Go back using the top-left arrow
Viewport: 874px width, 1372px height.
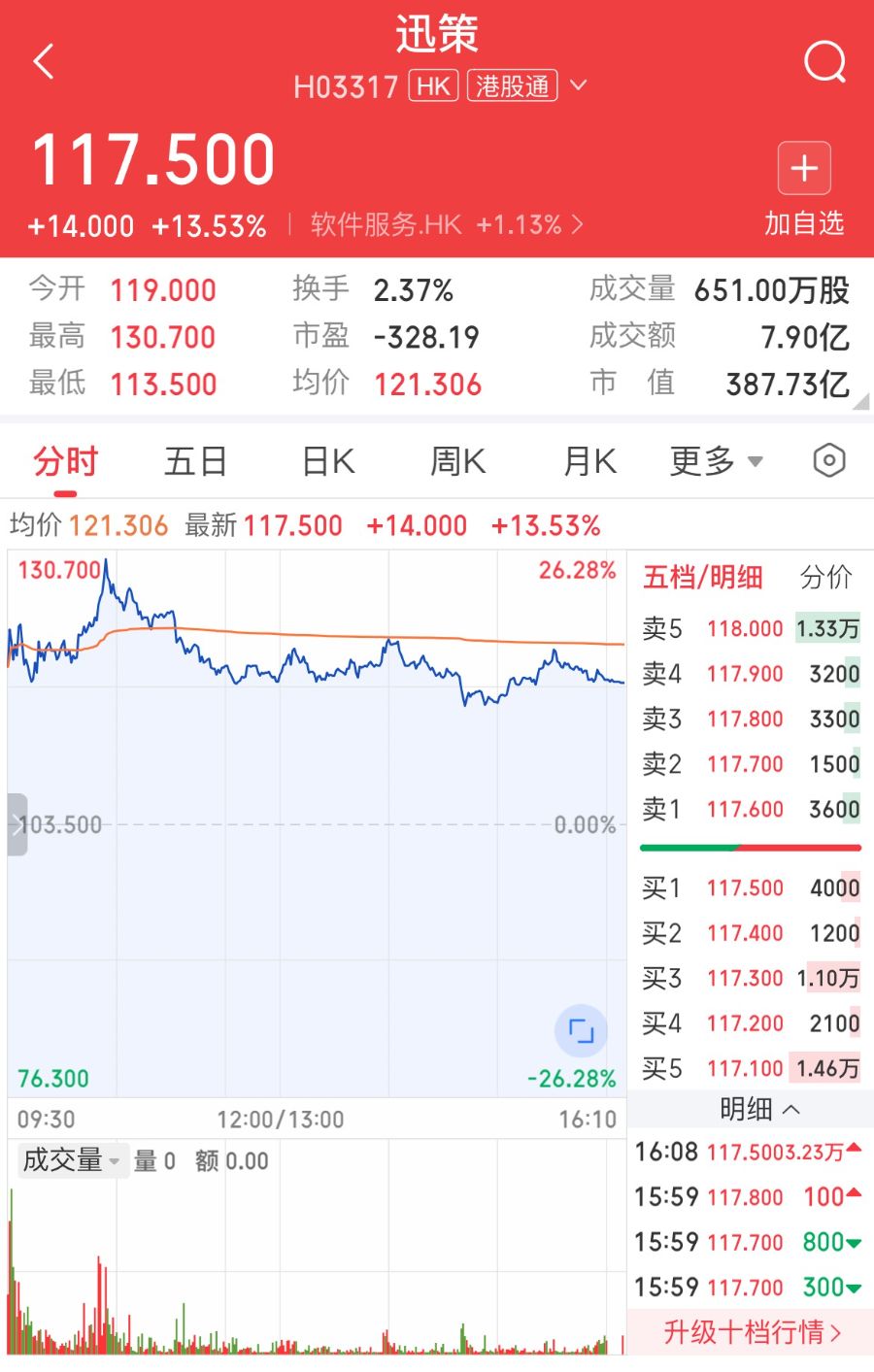[x=44, y=61]
